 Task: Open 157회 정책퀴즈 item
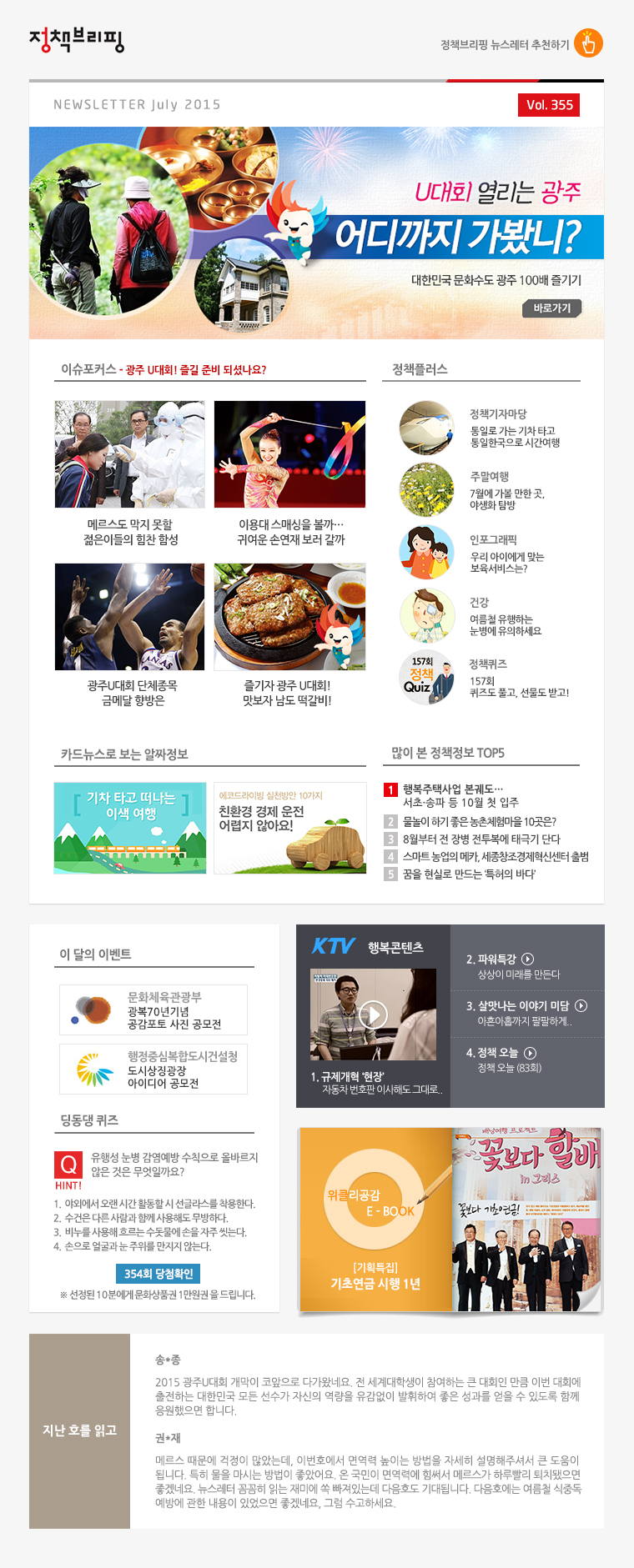517,679
